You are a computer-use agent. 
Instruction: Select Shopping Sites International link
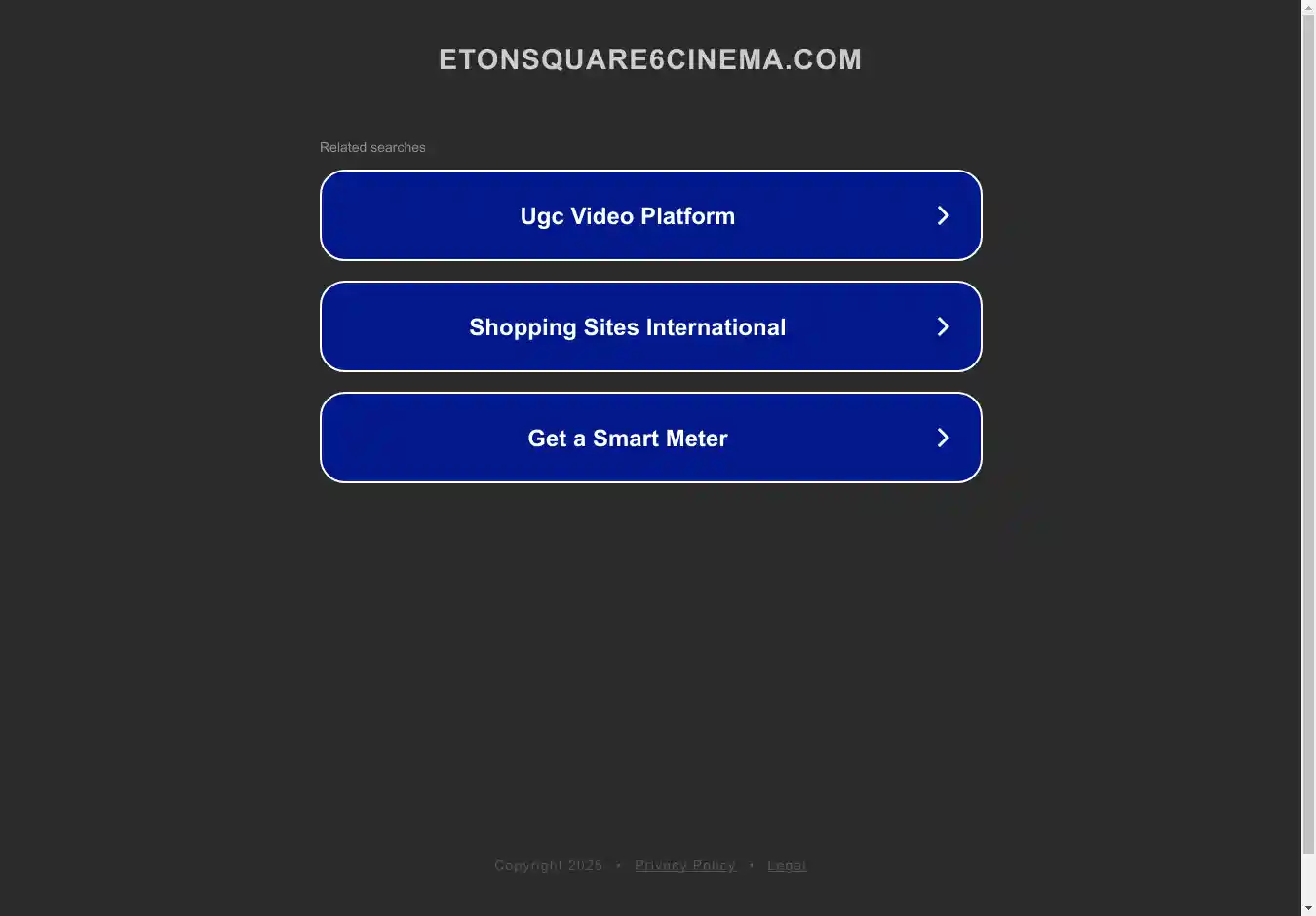650,326
